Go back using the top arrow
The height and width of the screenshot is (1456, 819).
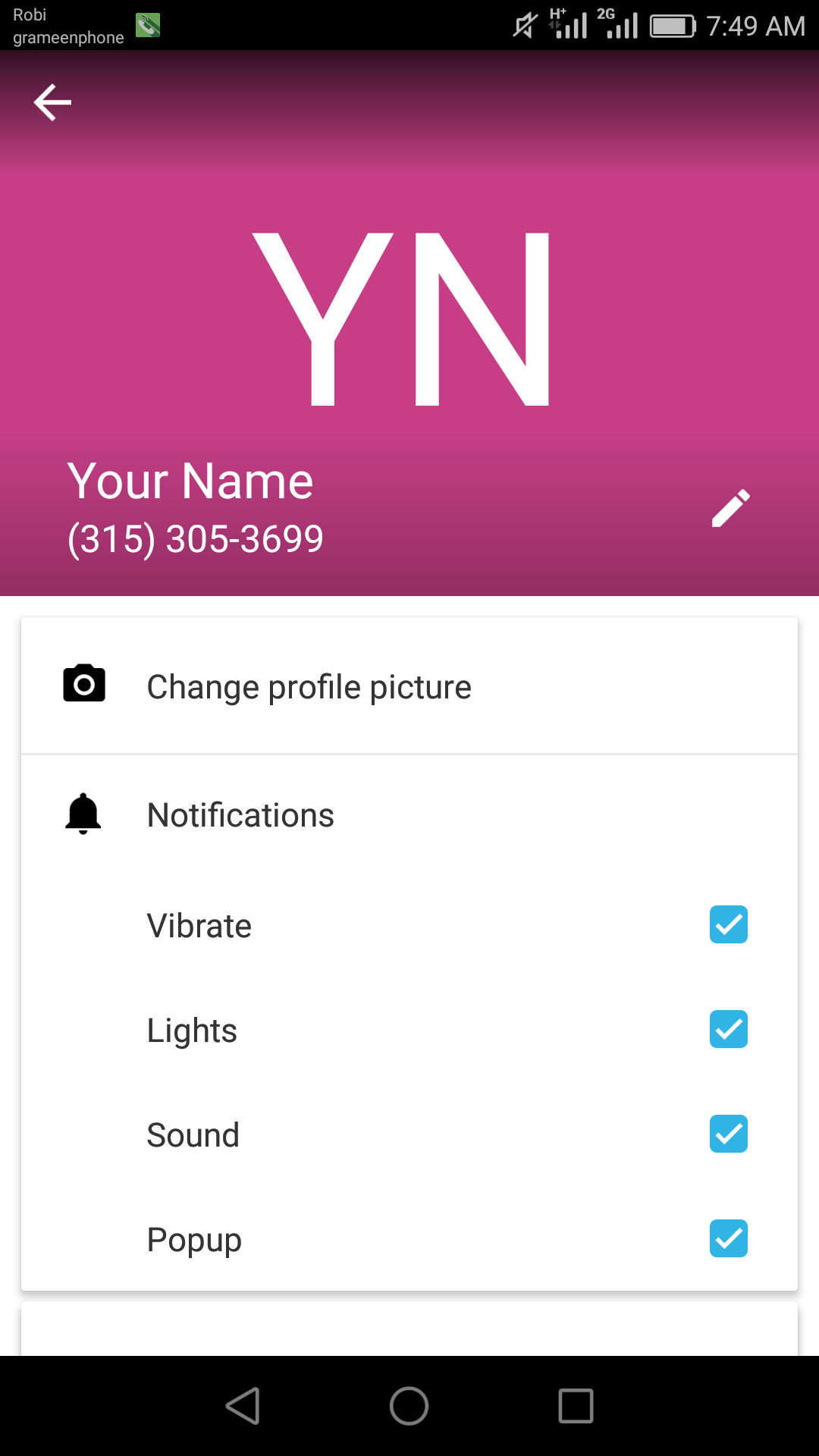coord(52,102)
